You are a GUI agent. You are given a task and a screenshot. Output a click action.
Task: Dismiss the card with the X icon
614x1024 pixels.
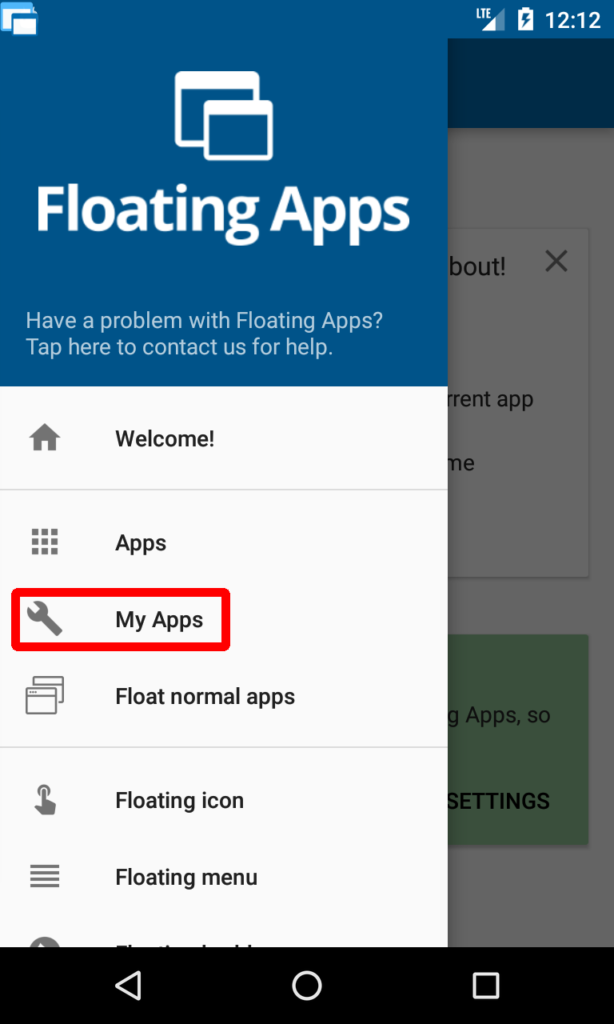pyautogui.click(x=556, y=262)
